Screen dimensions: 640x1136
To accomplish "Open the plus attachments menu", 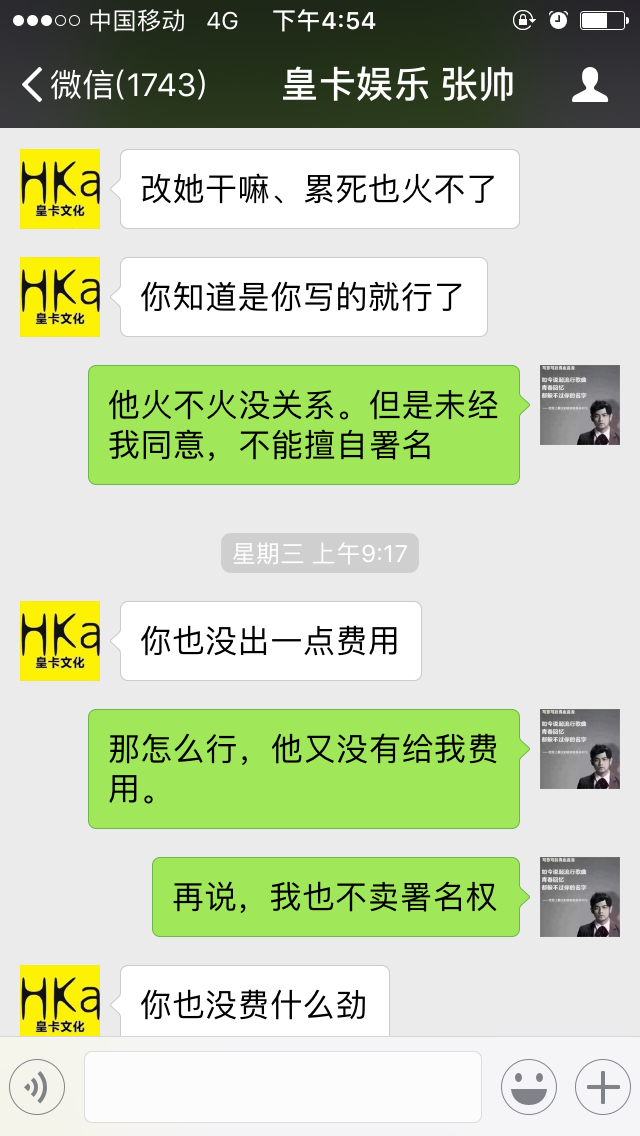I will (x=603, y=1087).
